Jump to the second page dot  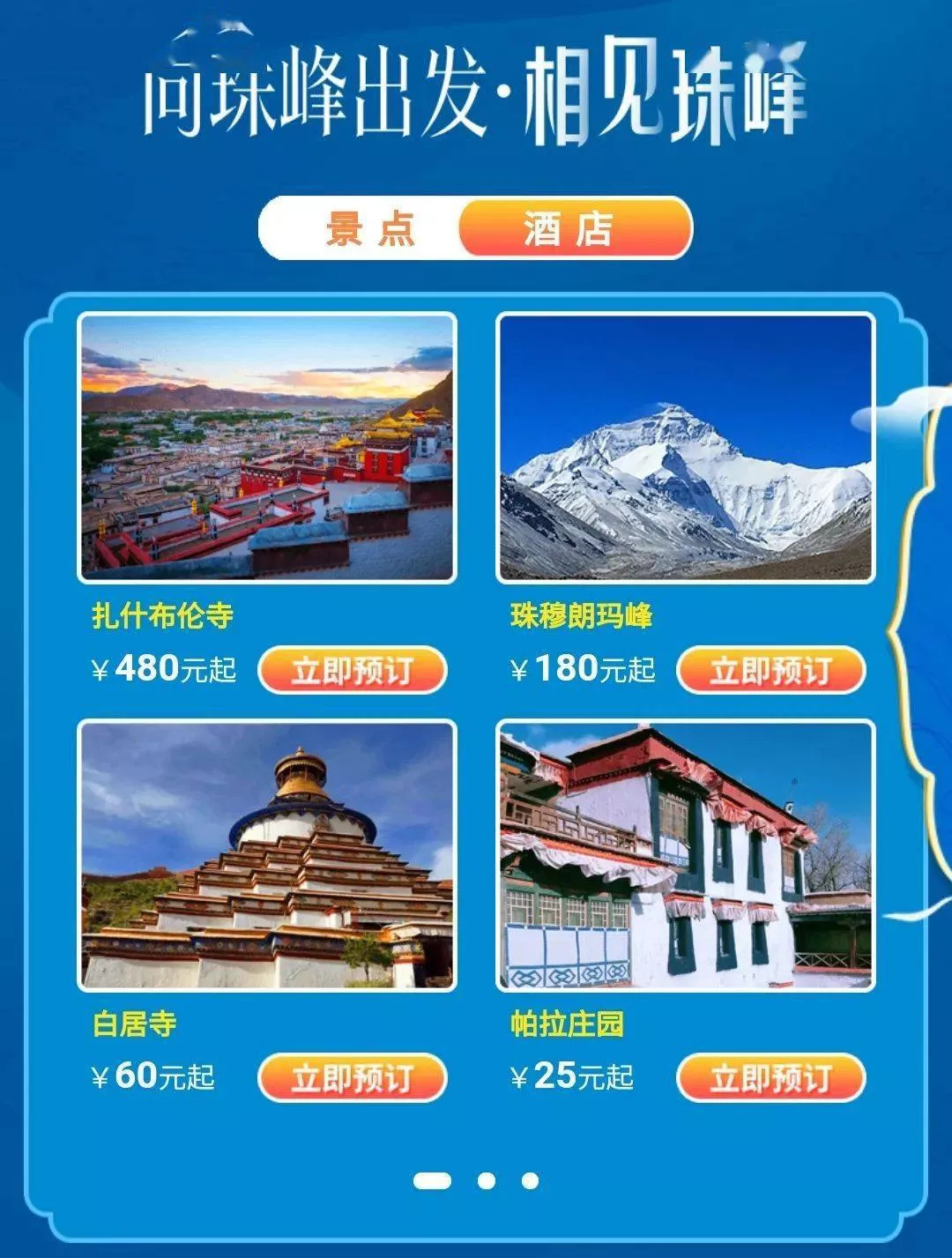[486, 1180]
